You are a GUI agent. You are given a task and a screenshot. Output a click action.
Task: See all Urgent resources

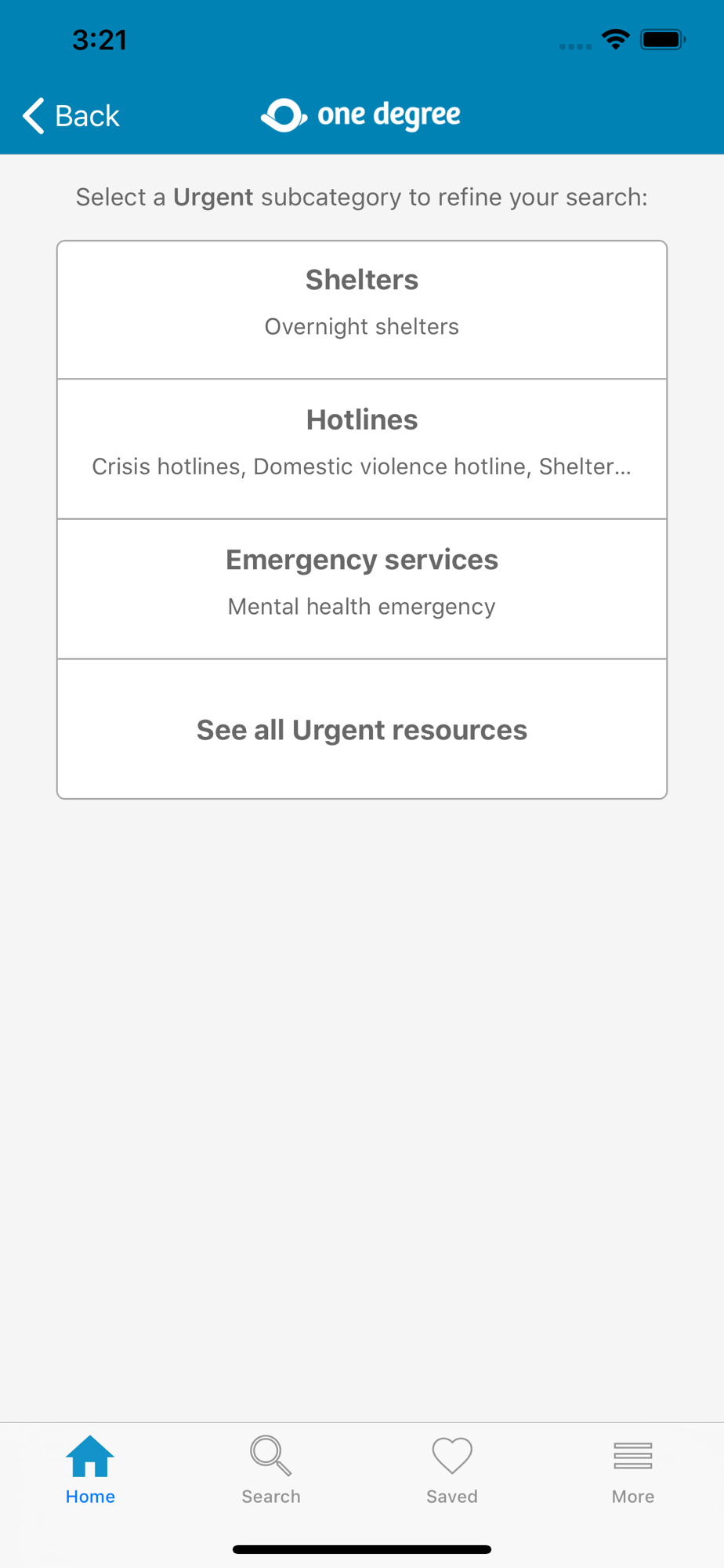362,729
